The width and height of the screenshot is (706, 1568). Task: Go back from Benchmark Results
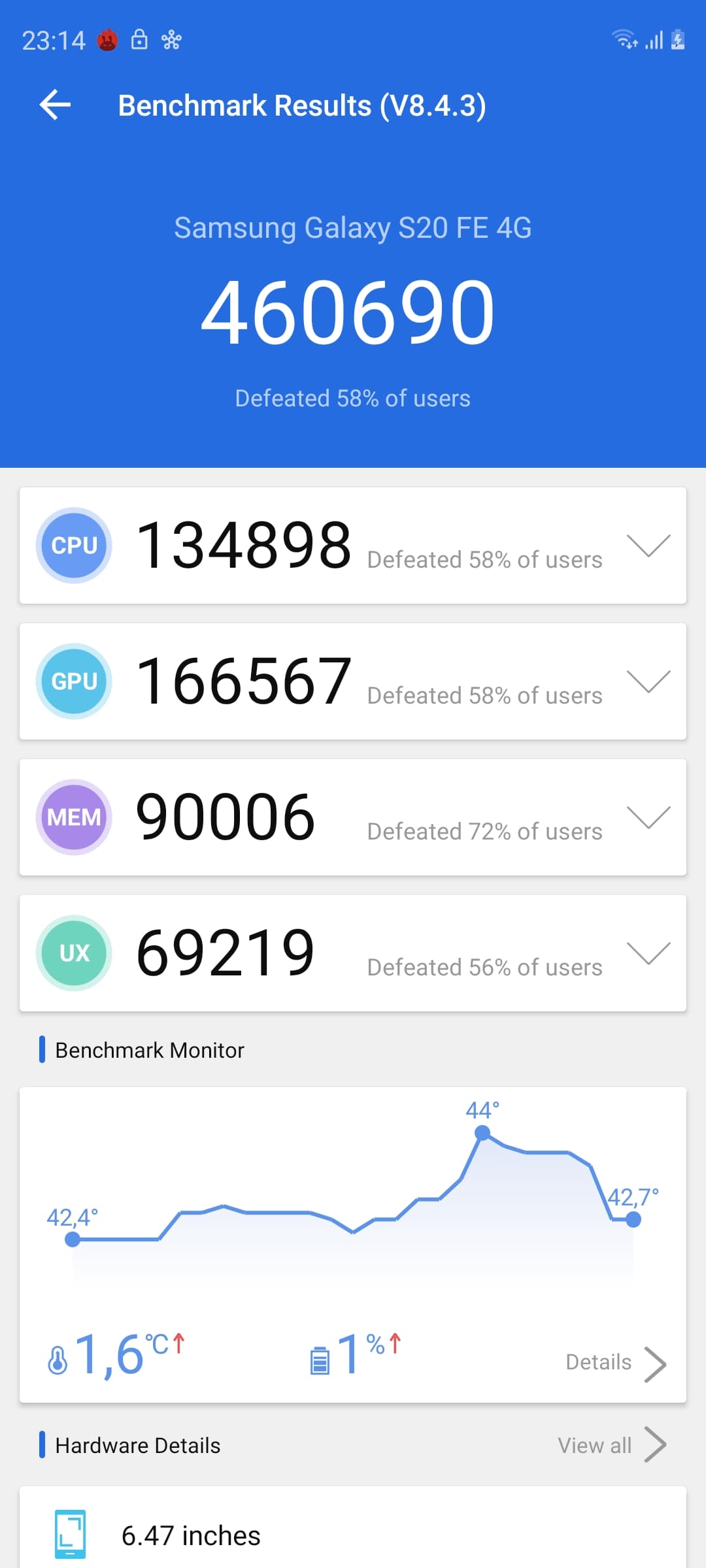pos(56,105)
